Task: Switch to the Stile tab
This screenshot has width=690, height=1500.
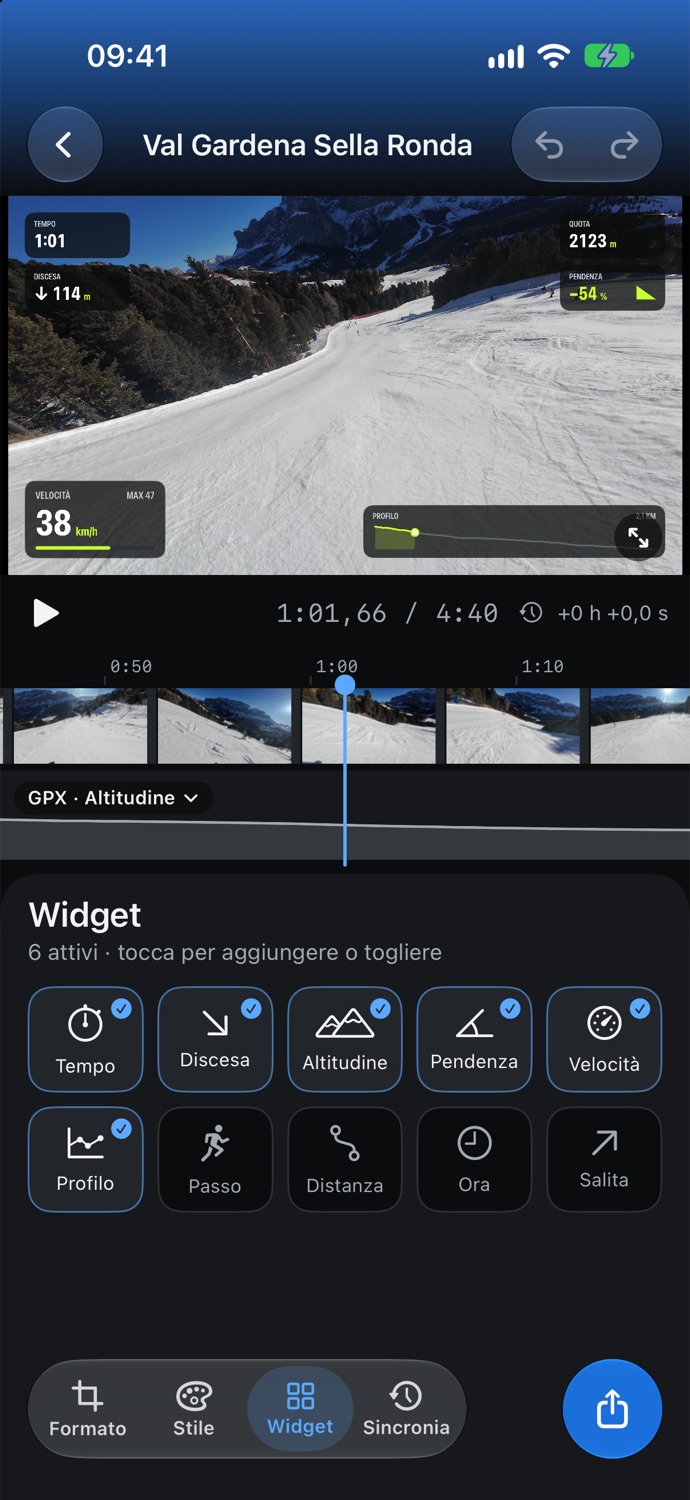Action: [x=194, y=1409]
